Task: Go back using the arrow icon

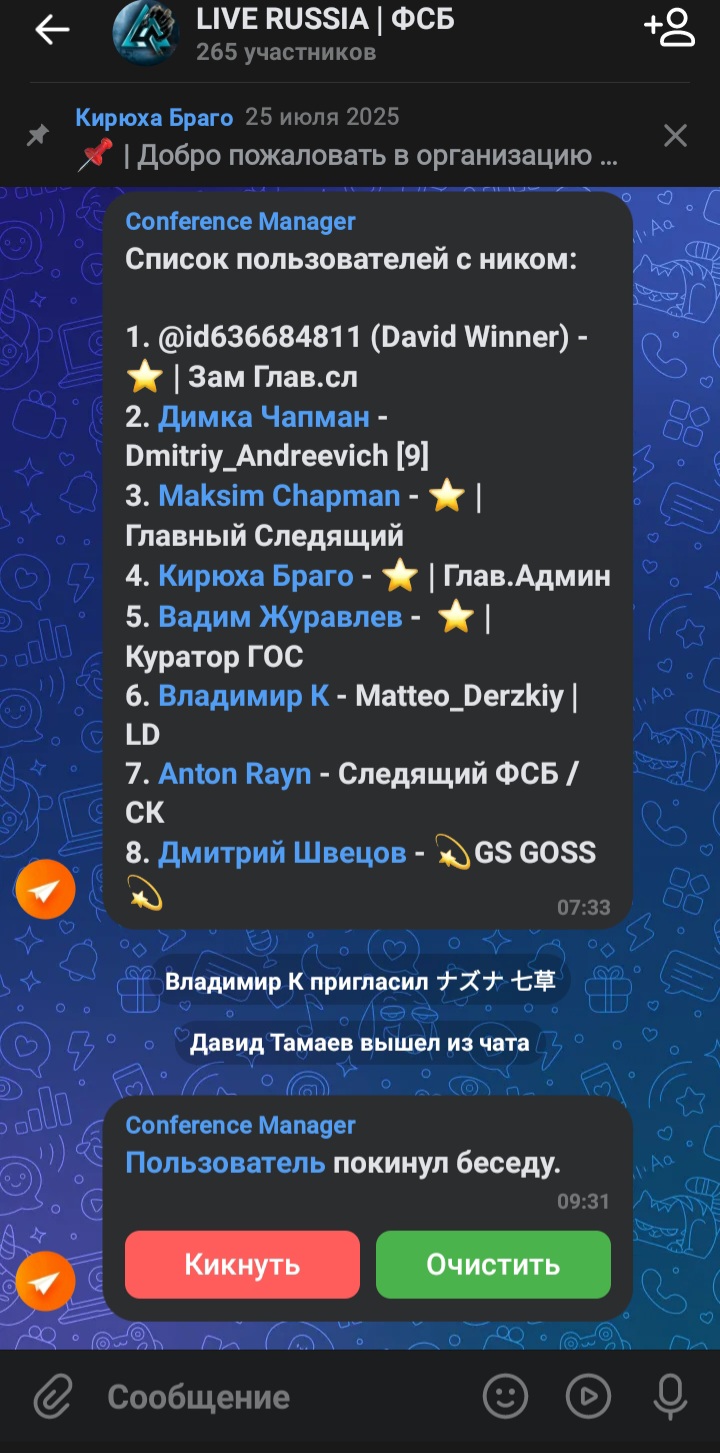Action: point(52,30)
